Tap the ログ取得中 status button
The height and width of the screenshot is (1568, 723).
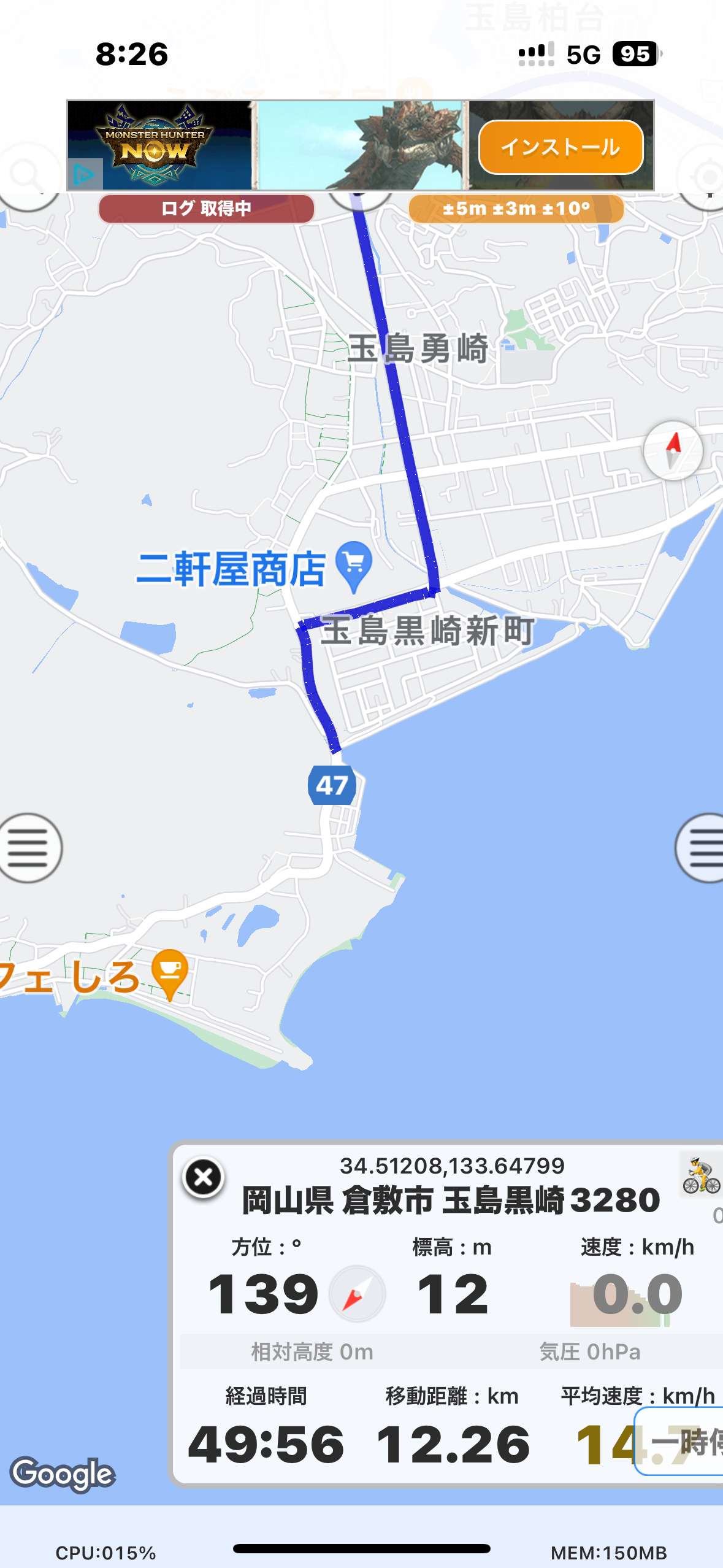coord(206,209)
